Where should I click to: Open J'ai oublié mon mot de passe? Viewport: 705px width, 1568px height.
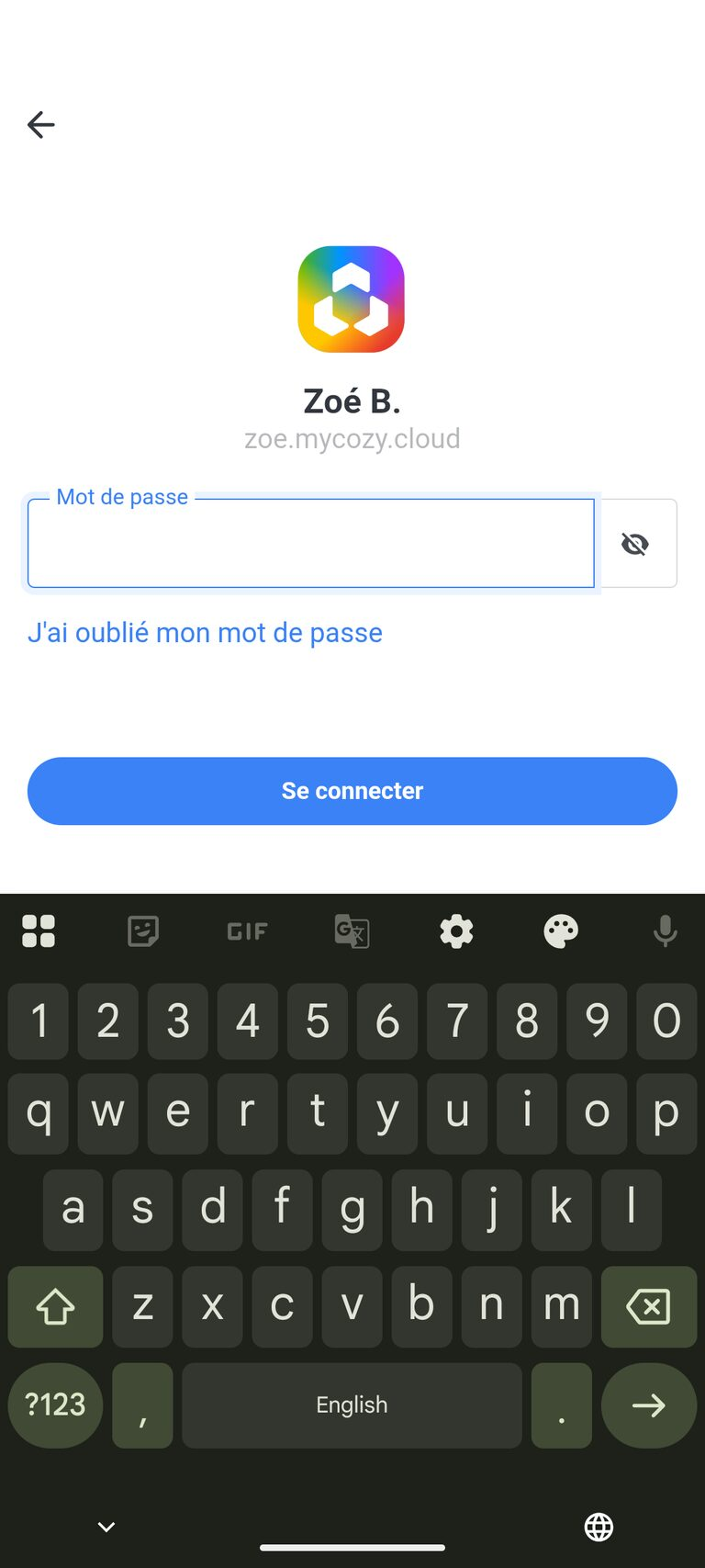pos(205,633)
